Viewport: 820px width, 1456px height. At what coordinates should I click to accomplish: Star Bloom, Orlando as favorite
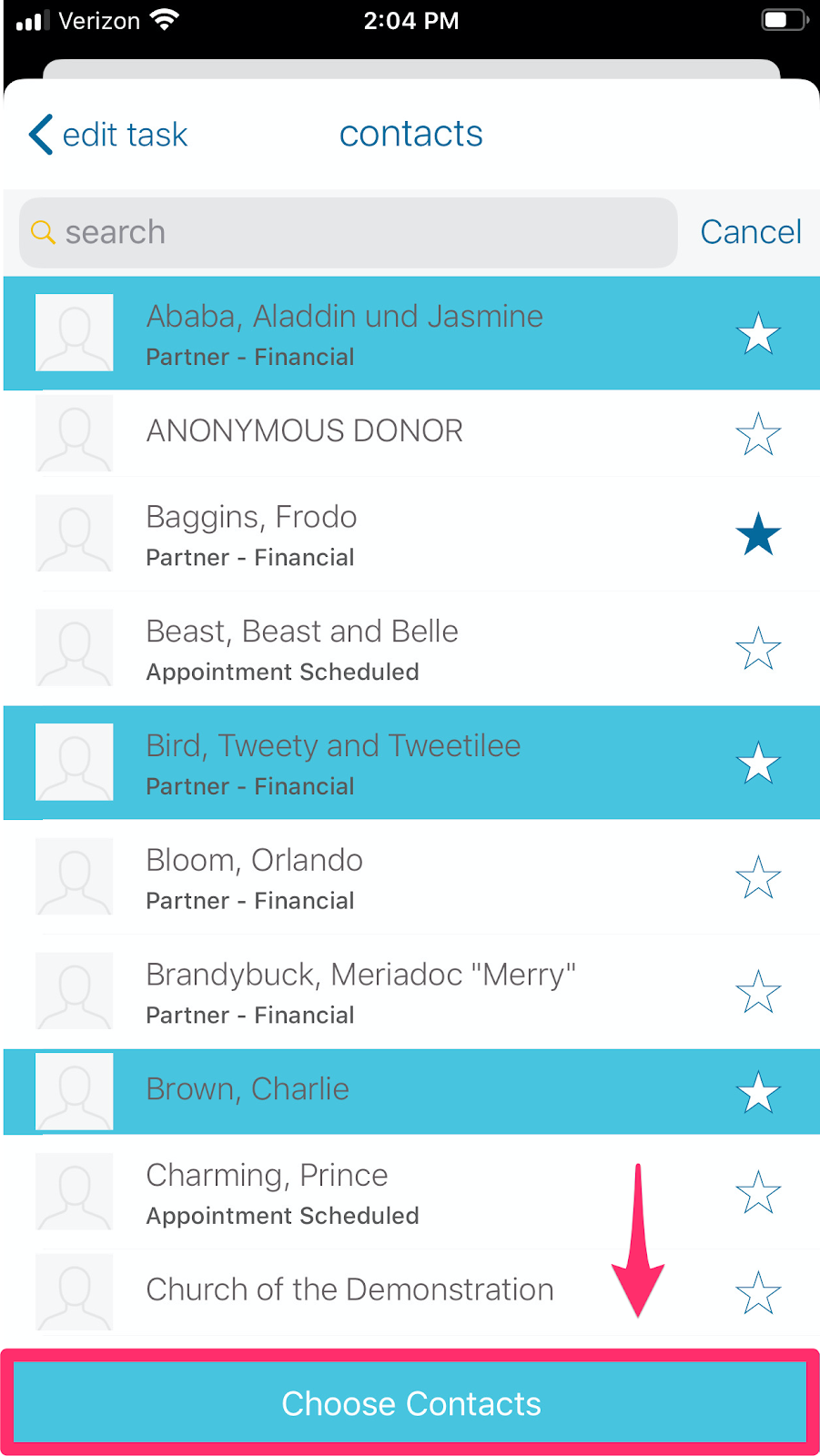(x=757, y=878)
